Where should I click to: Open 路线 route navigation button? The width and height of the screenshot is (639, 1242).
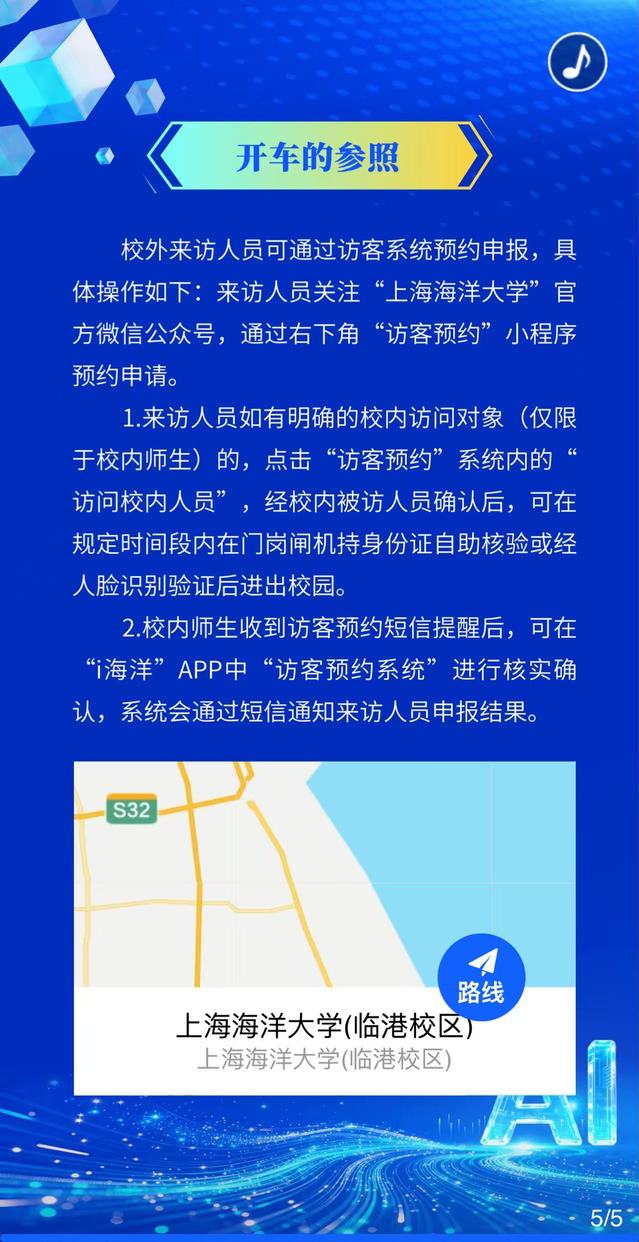click(x=481, y=976)
